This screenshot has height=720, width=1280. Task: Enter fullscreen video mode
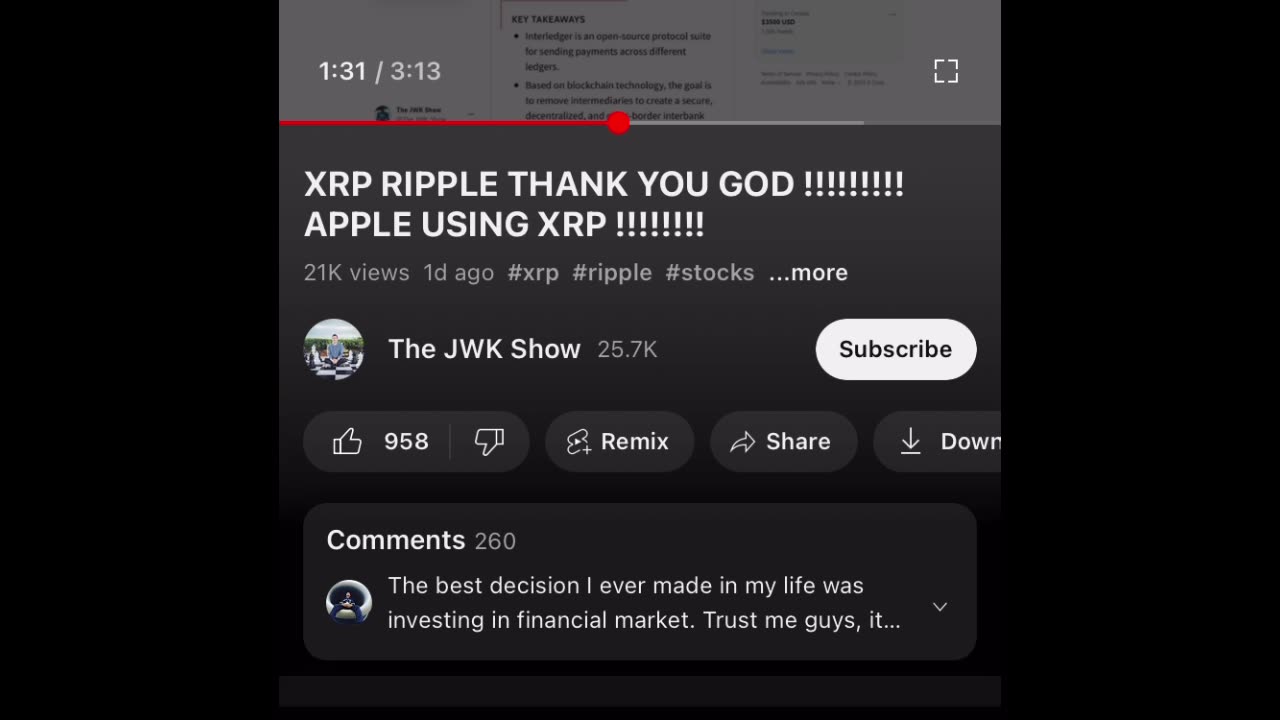click(945, 71)
